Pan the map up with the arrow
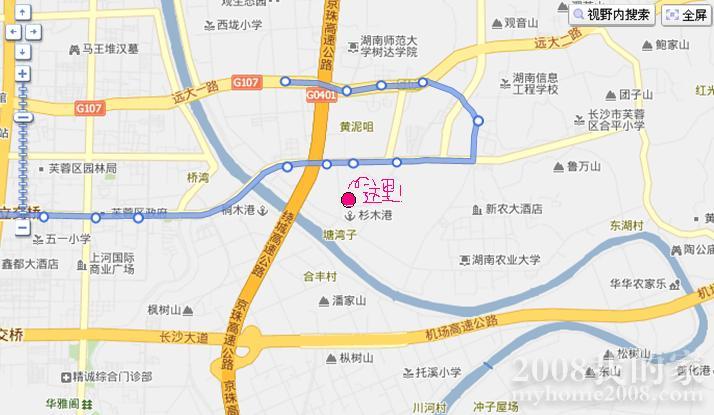Viewport: 714px width, 415px height. (22, 12)
